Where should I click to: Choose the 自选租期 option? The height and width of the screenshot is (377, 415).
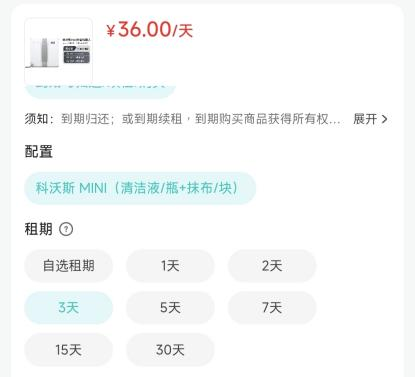pyautogui.click(x=68, y=266)
